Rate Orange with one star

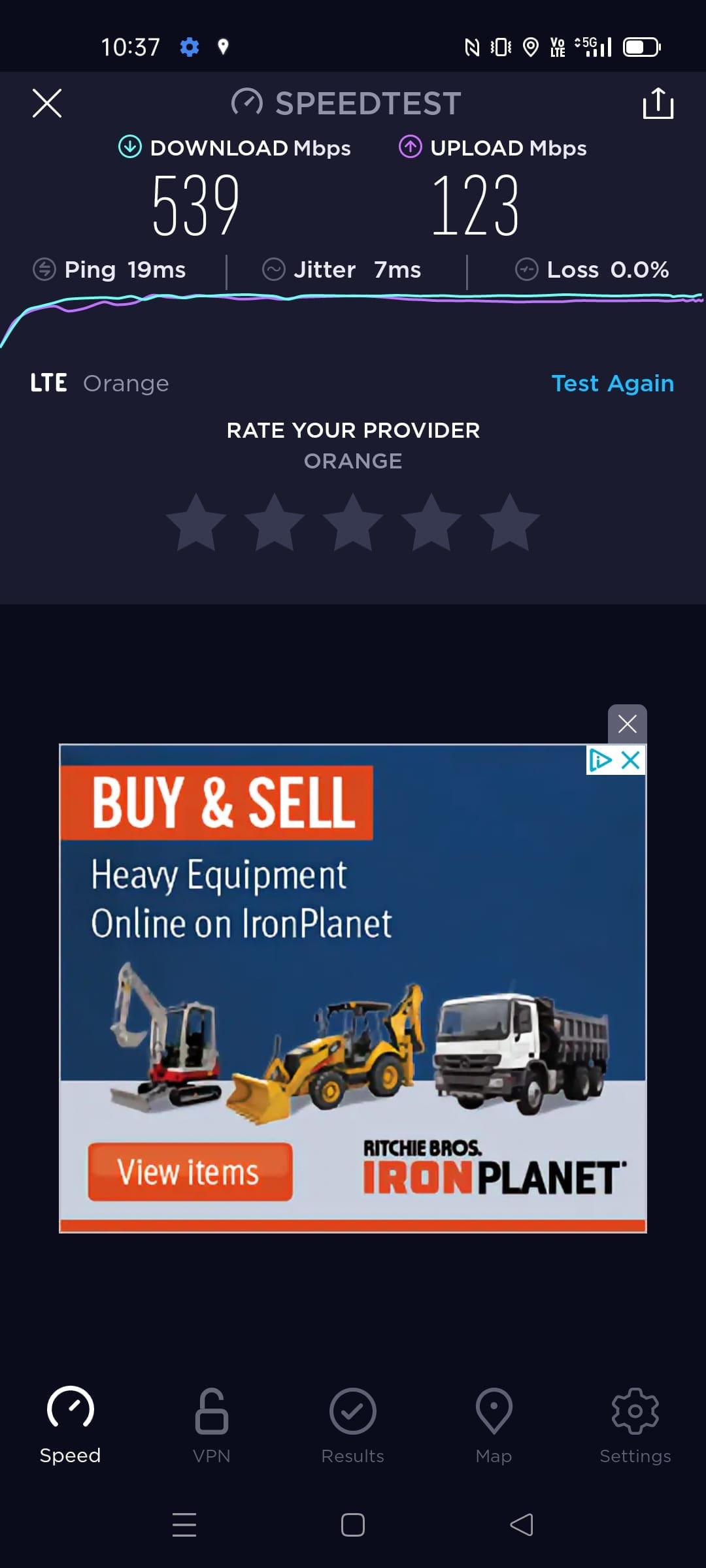(x=196, y=523)
